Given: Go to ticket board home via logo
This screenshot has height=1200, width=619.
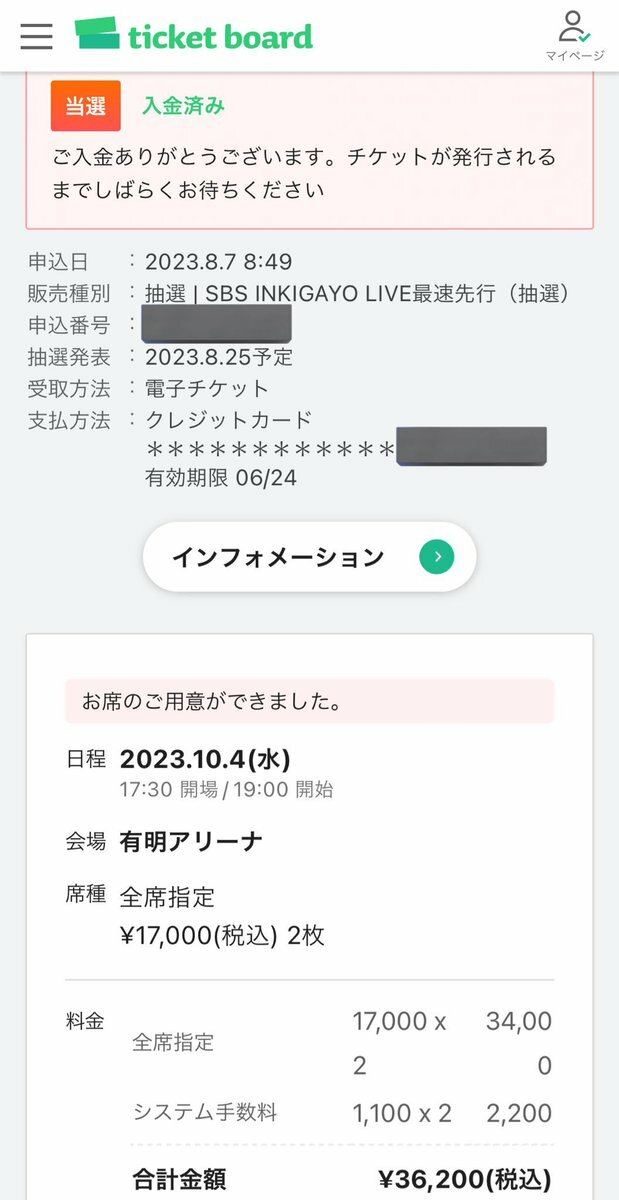Looking at the screenshot, I should click(194, 36).
